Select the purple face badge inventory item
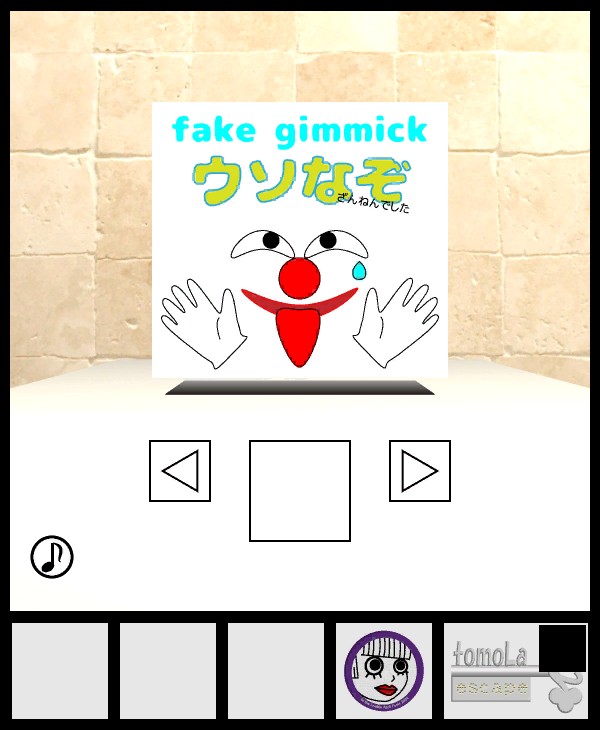Screen dimensions: 600x730 384,671
